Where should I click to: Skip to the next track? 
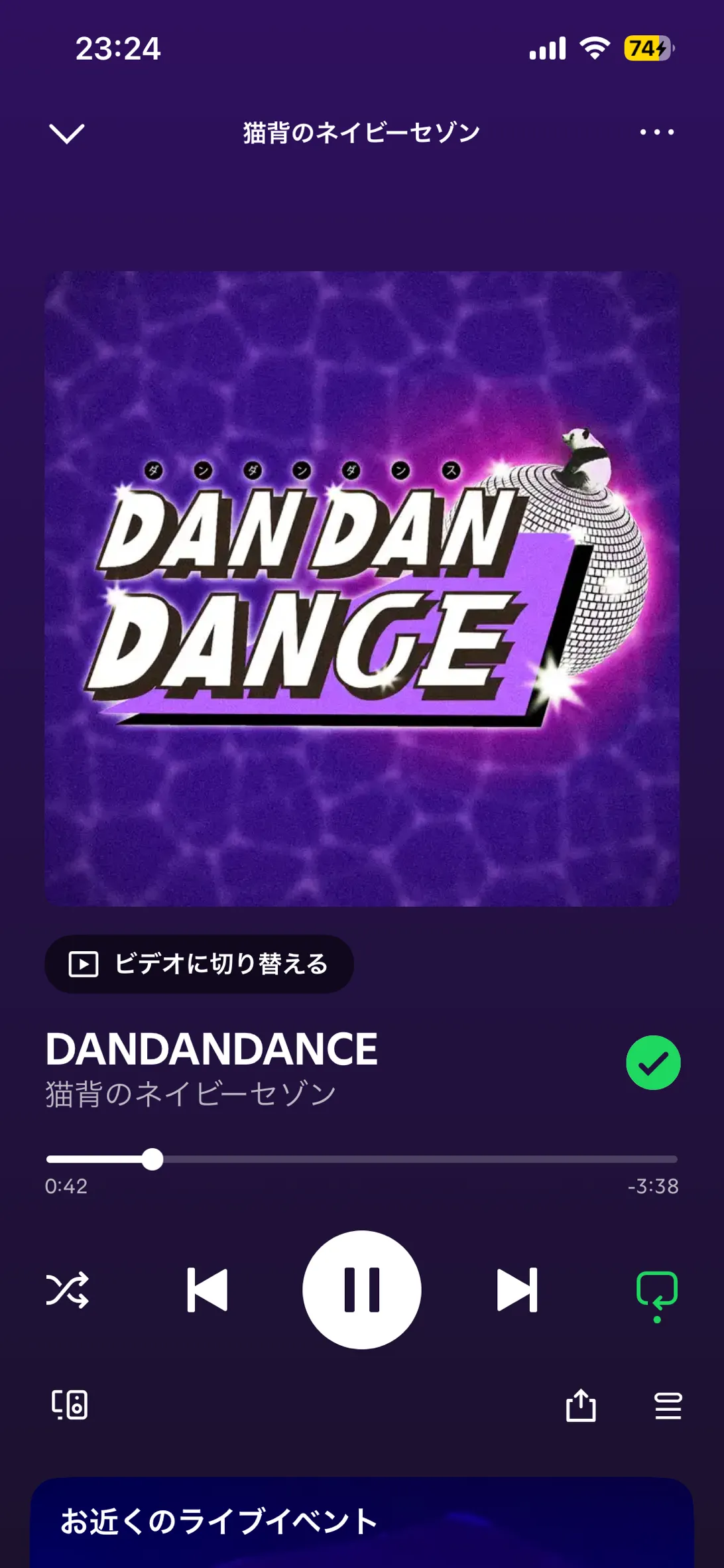517,1289
